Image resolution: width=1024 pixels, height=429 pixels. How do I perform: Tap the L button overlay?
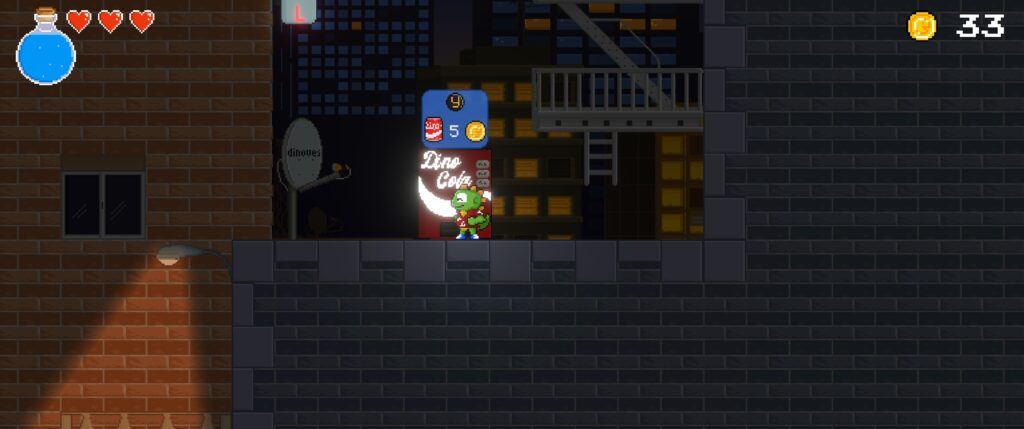tap(299, 12)
